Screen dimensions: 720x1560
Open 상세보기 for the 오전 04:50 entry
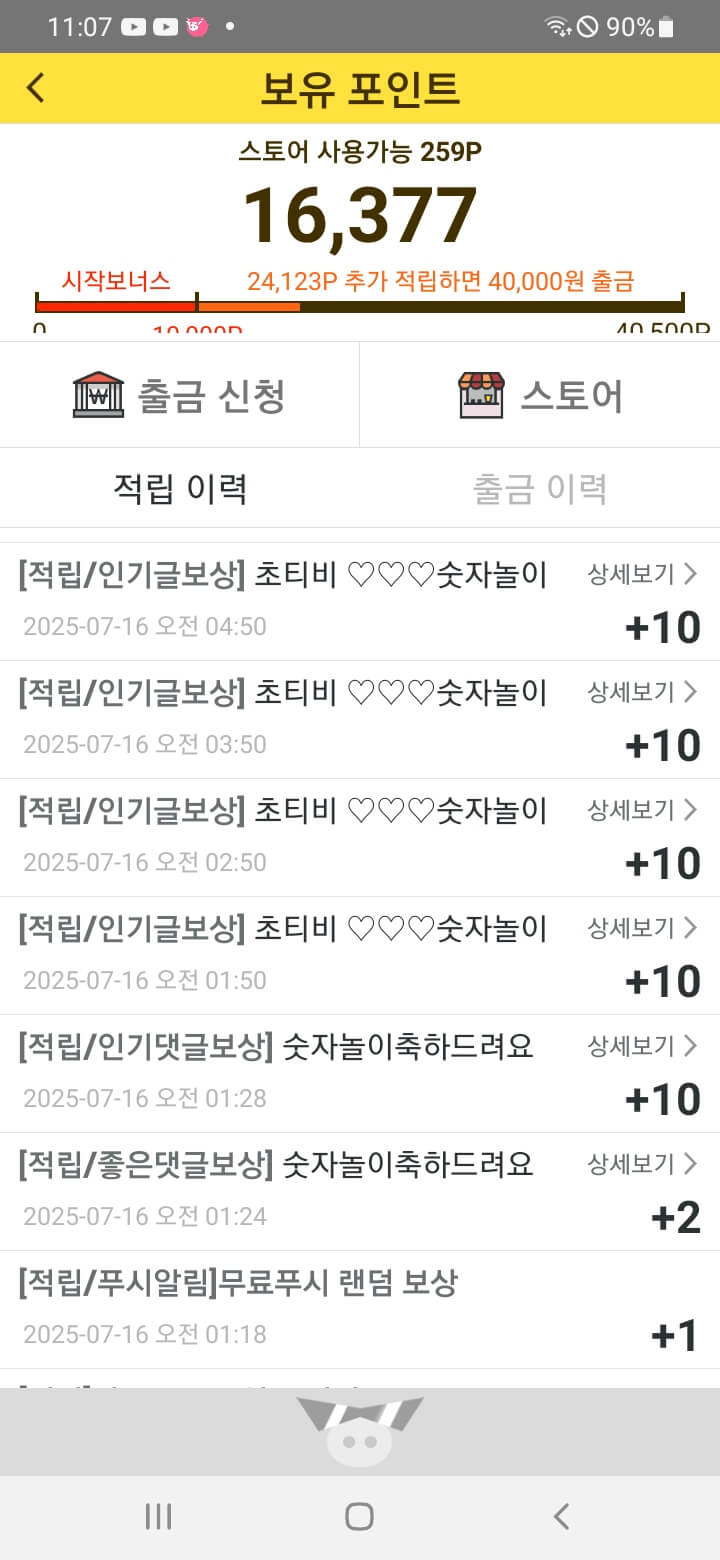[642, 574]
